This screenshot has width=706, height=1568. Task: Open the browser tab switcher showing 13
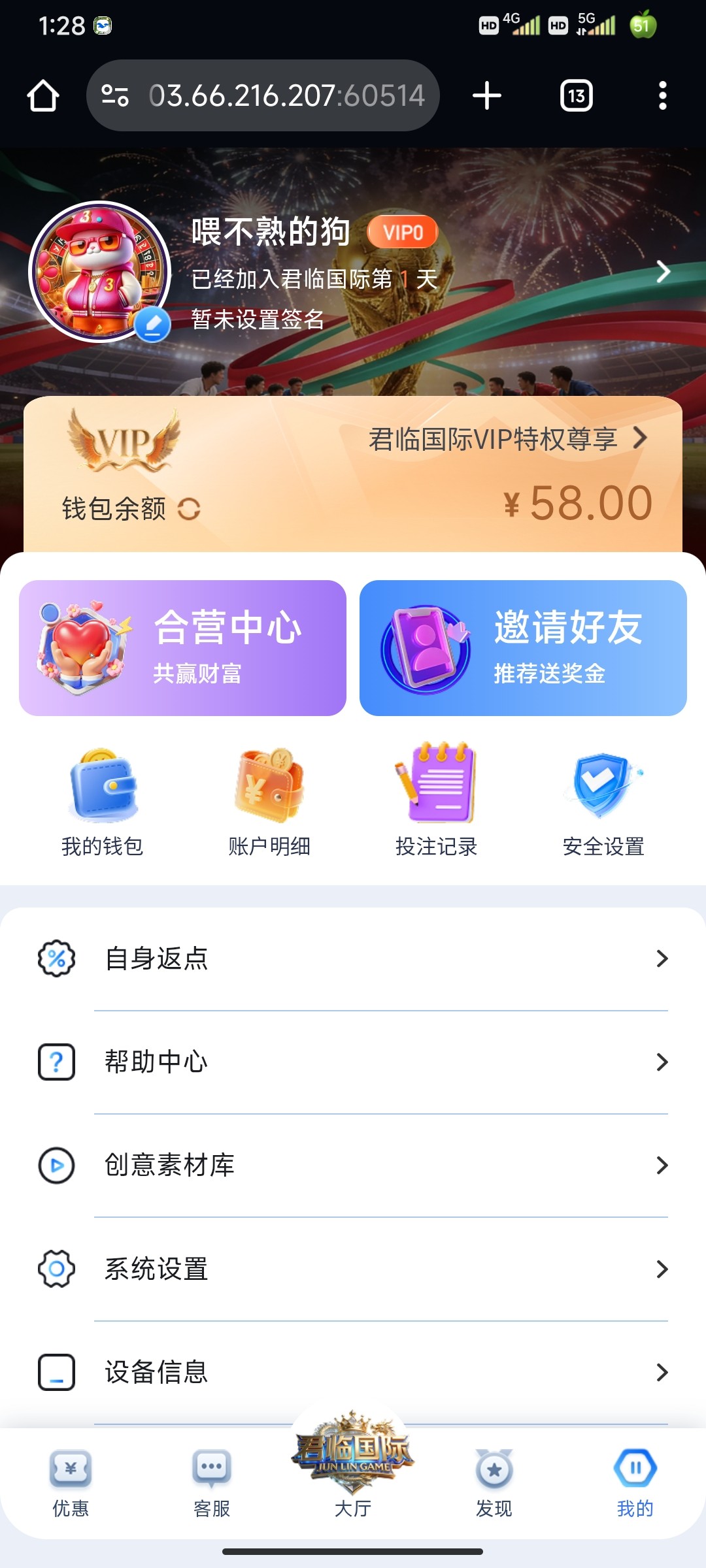click(x=575, y=95)
